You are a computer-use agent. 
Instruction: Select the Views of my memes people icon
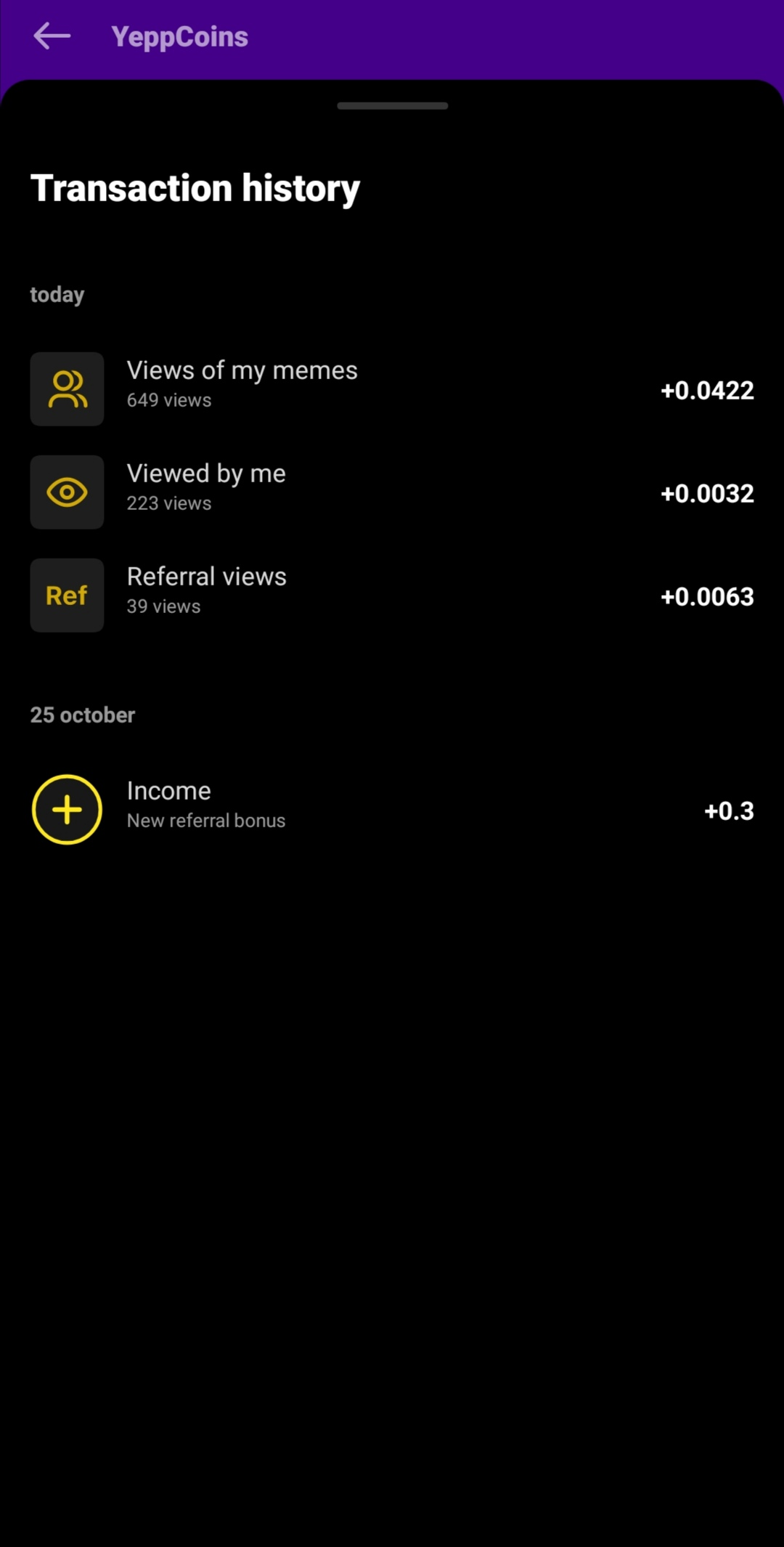(67, 389)
